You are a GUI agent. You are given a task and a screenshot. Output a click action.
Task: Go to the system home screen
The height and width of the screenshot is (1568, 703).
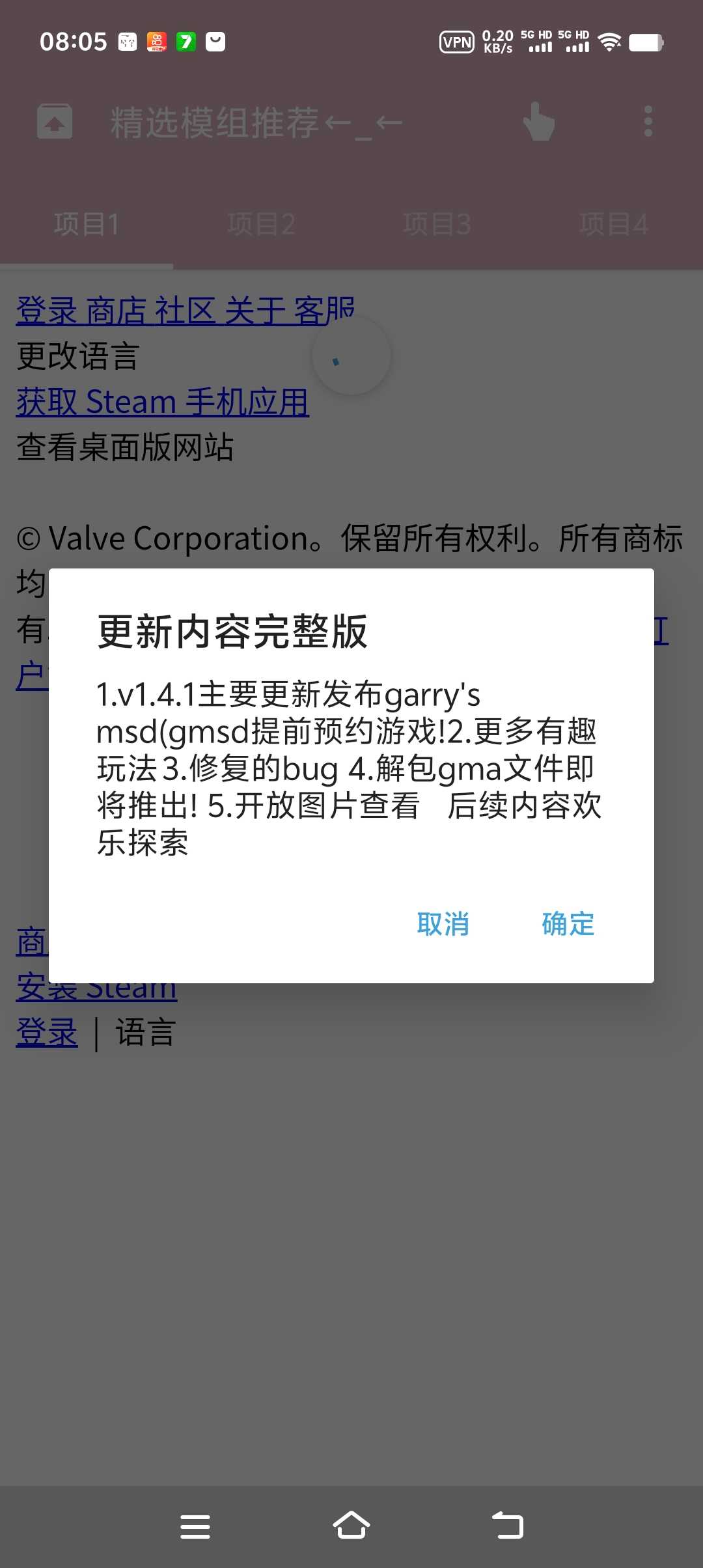[351, 1526]
